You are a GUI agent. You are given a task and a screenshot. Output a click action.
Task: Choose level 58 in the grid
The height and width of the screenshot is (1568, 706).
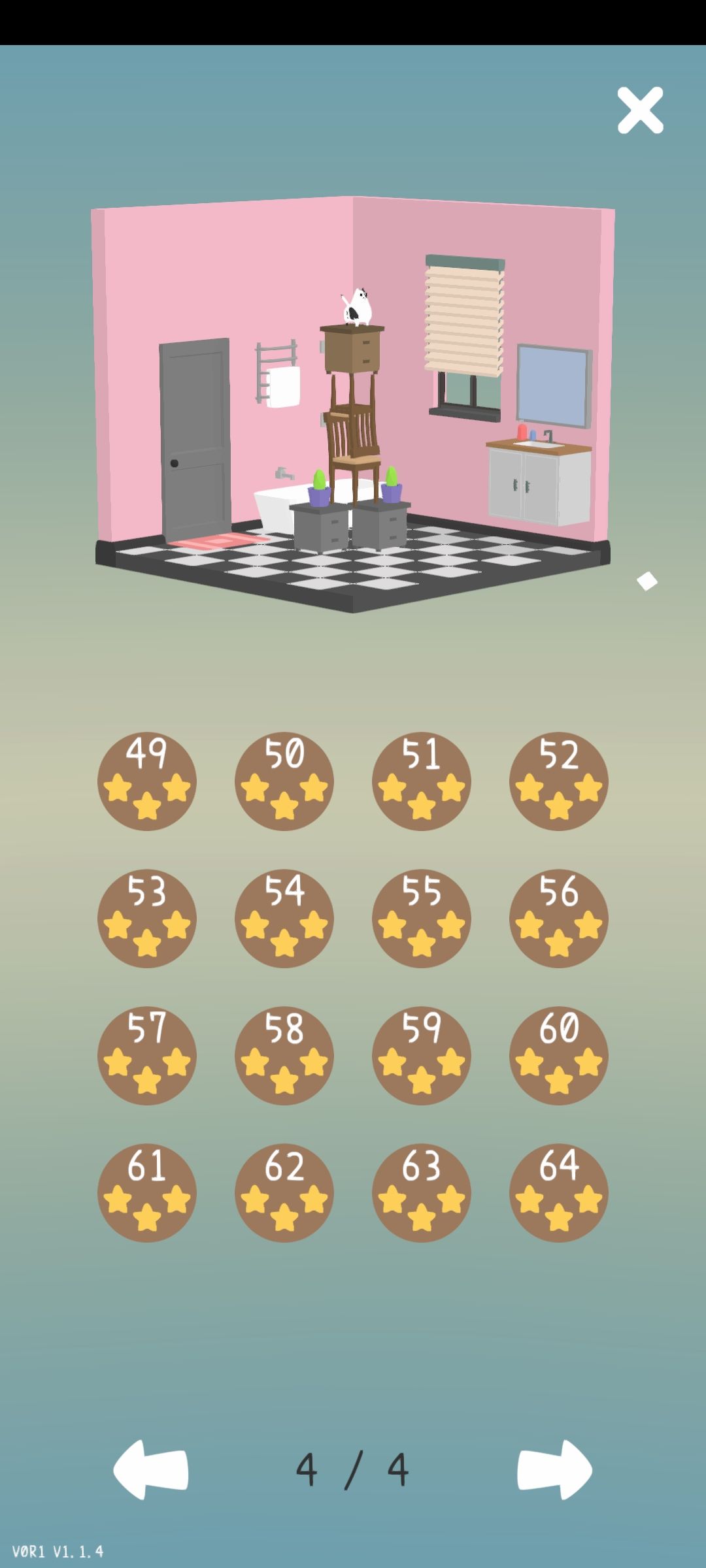coord(284,1053)
